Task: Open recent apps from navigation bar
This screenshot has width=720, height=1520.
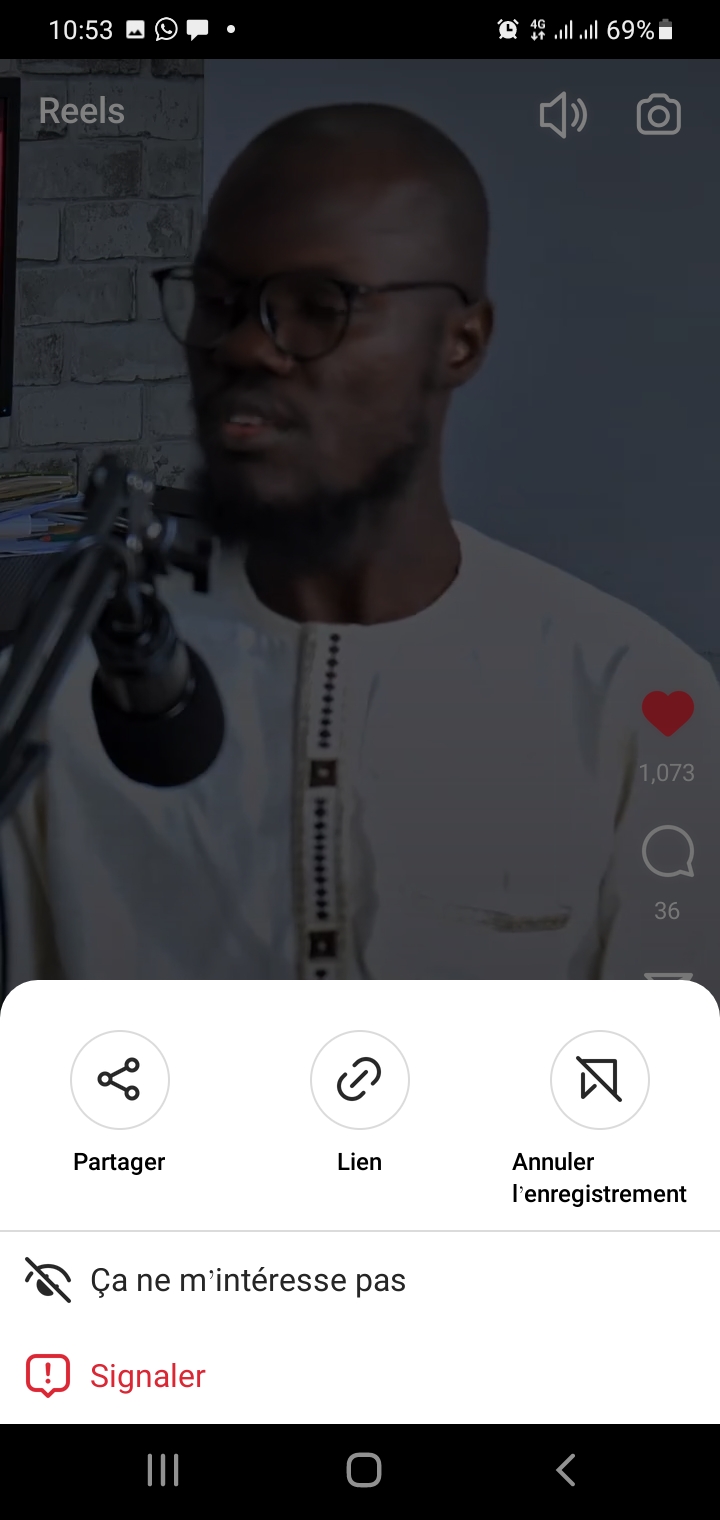Action: 163,1470
